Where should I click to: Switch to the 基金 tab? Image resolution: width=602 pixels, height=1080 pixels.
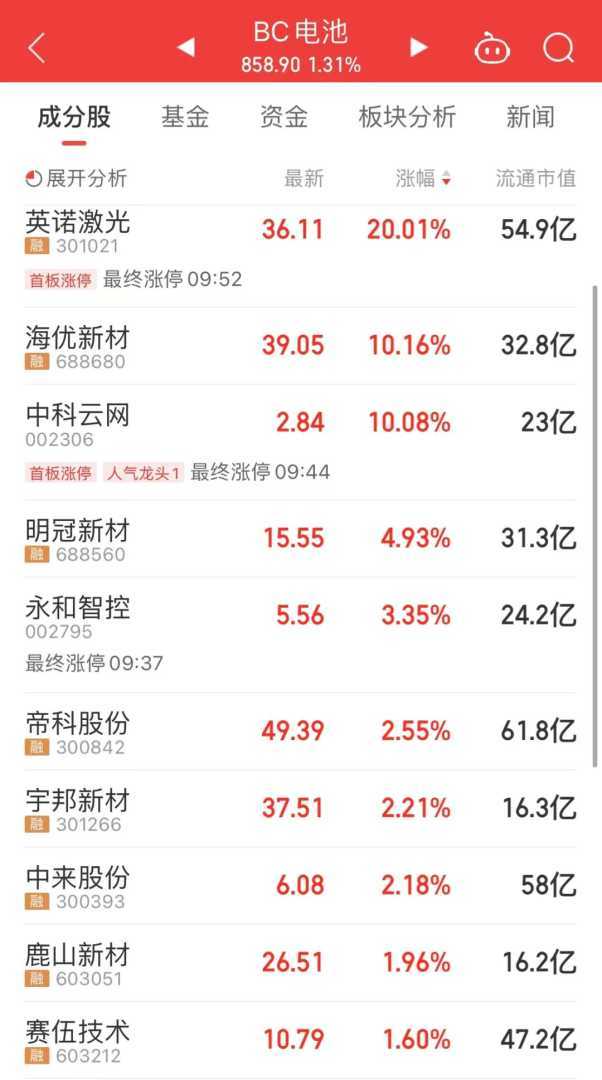click(185, 117)
